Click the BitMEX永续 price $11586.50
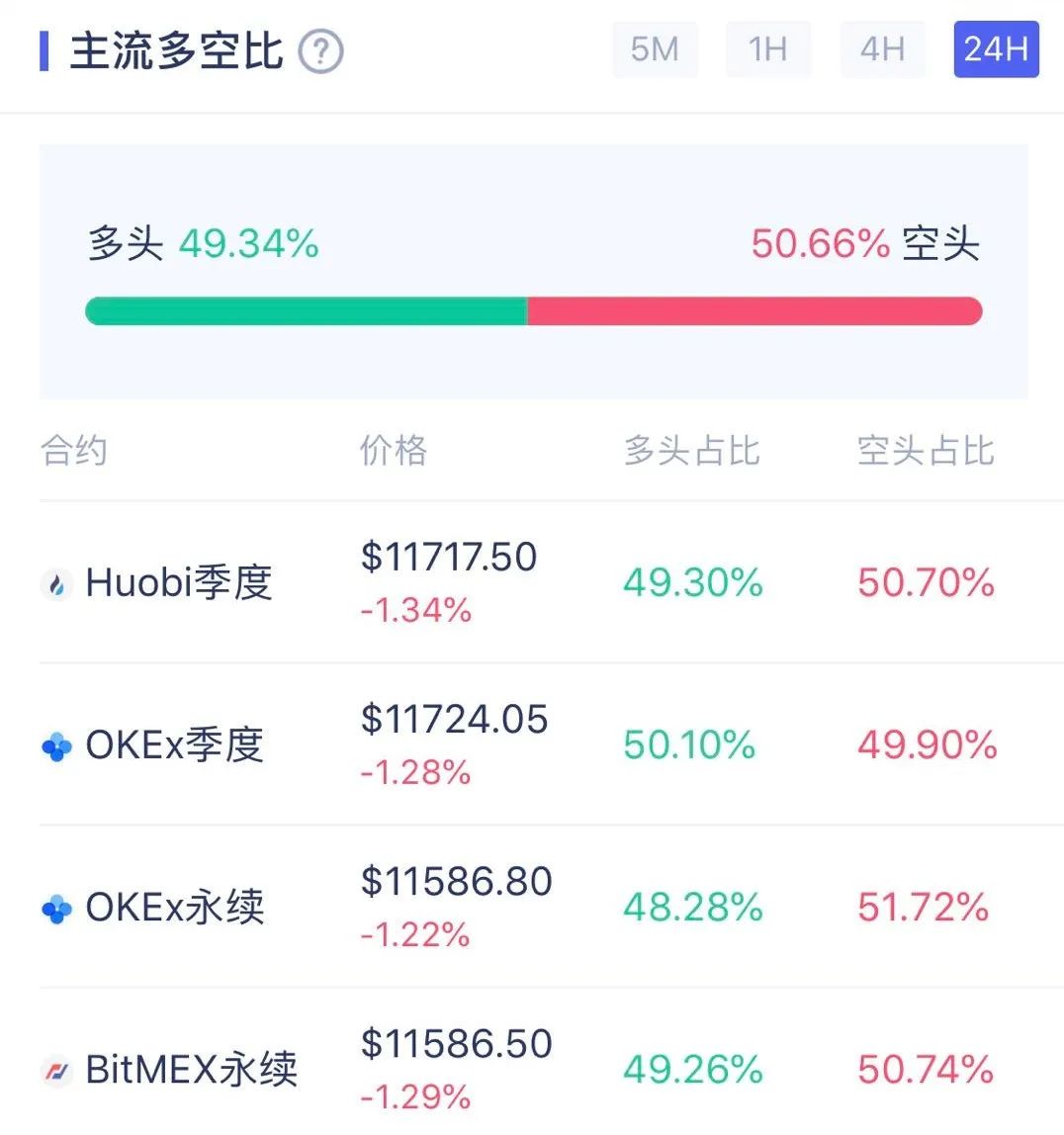Viewport: 1064px width, 1135px height. tap(454, 1043)
